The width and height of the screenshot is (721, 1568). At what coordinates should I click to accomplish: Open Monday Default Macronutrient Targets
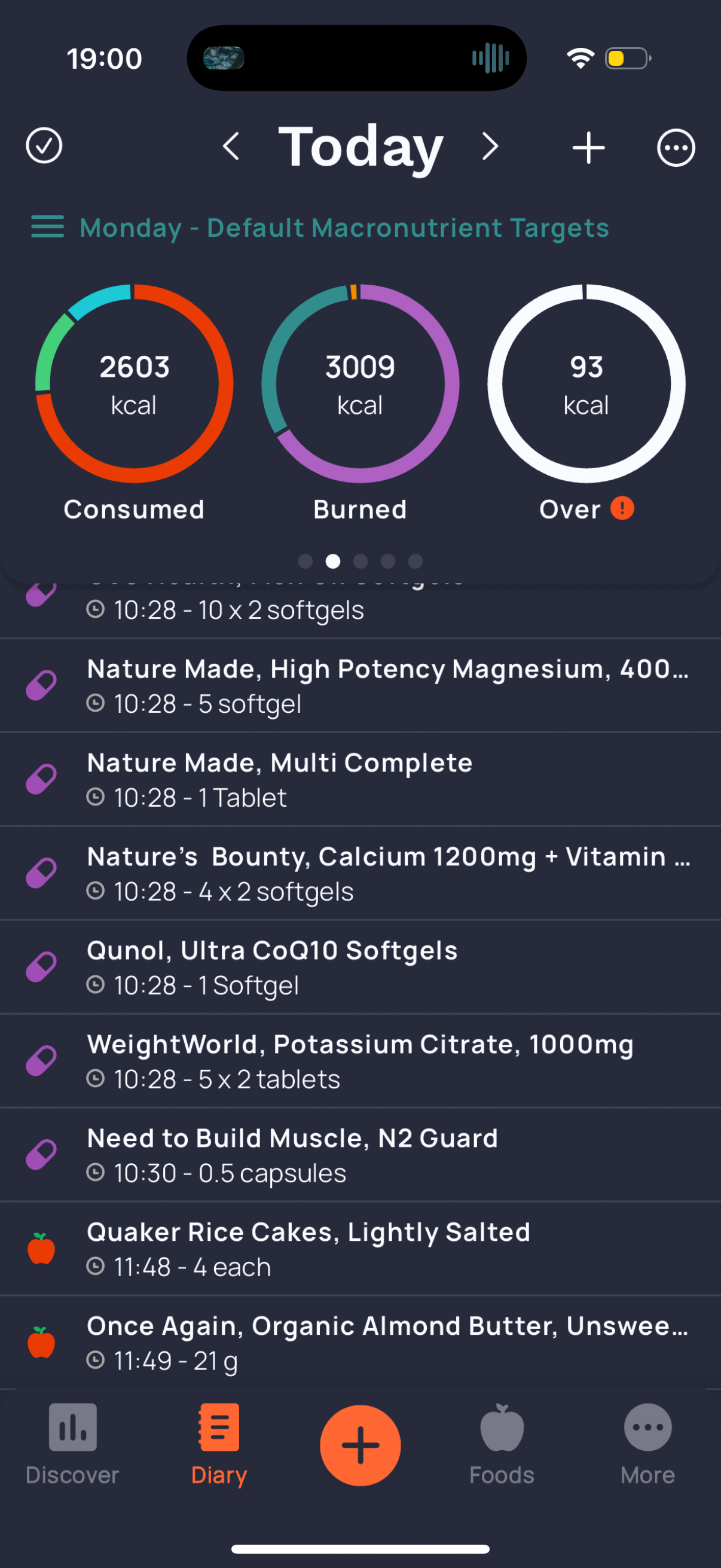[x=320, y=228]
